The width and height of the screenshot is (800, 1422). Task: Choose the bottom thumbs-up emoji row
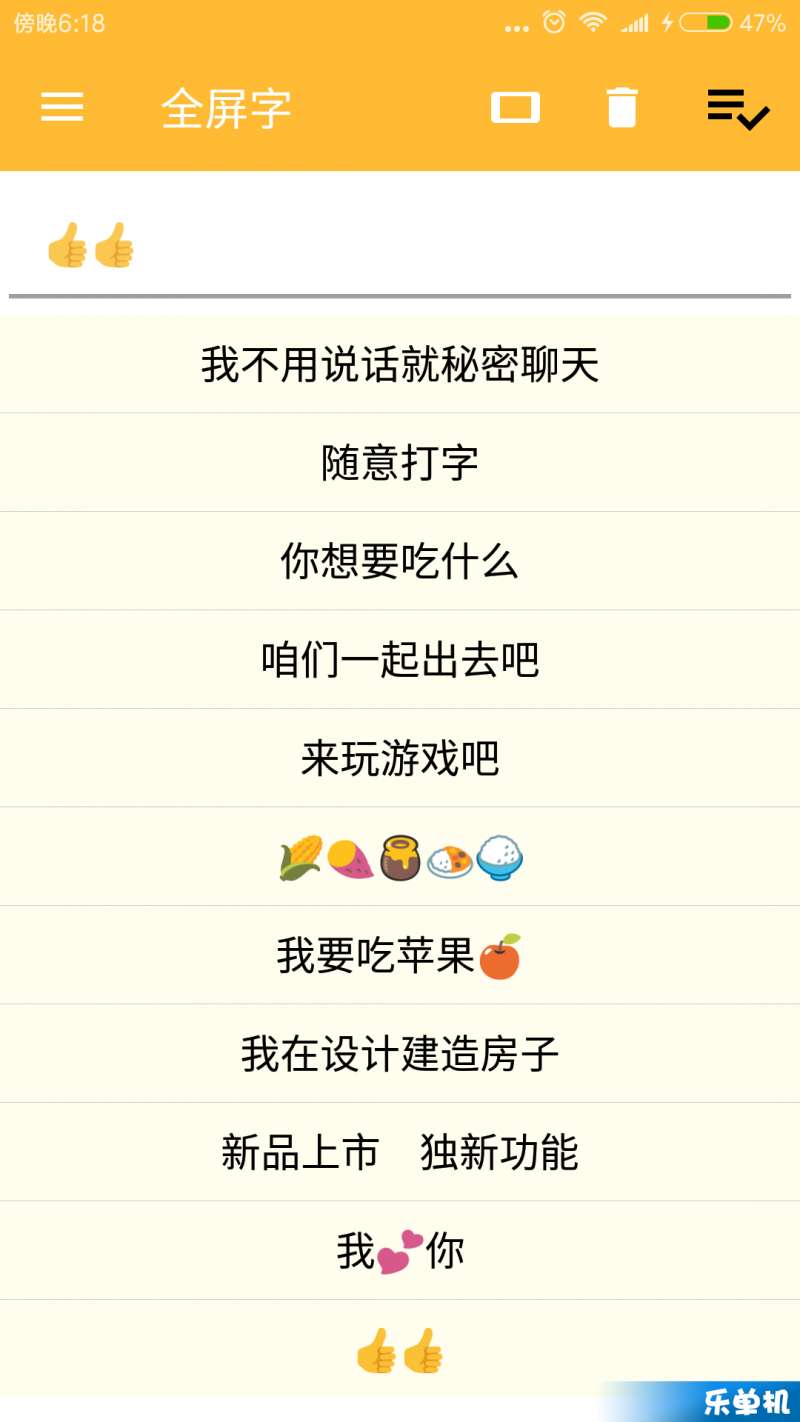(400, 1350)
